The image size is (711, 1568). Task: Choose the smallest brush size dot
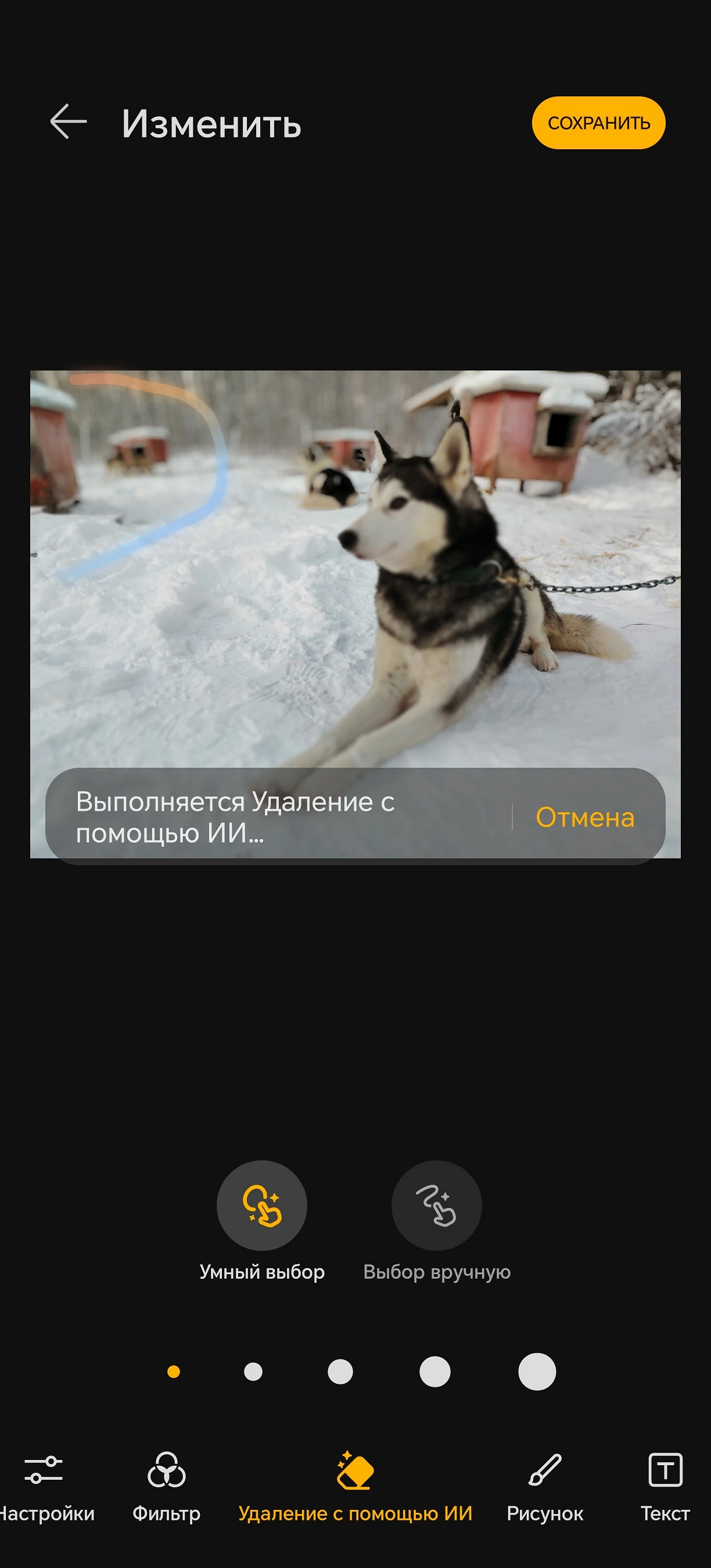174,1372
